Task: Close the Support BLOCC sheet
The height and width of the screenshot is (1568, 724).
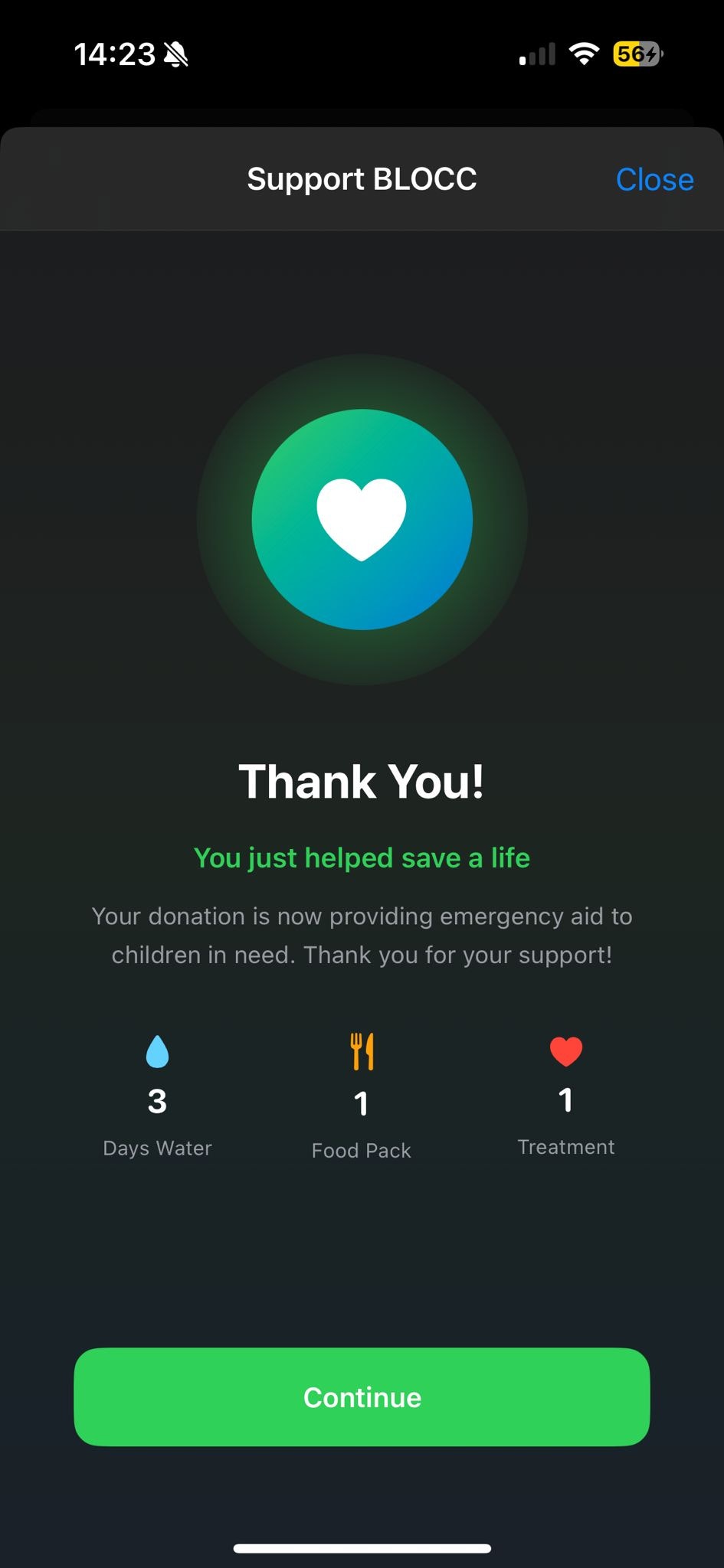Action: [x=654, y=180]
